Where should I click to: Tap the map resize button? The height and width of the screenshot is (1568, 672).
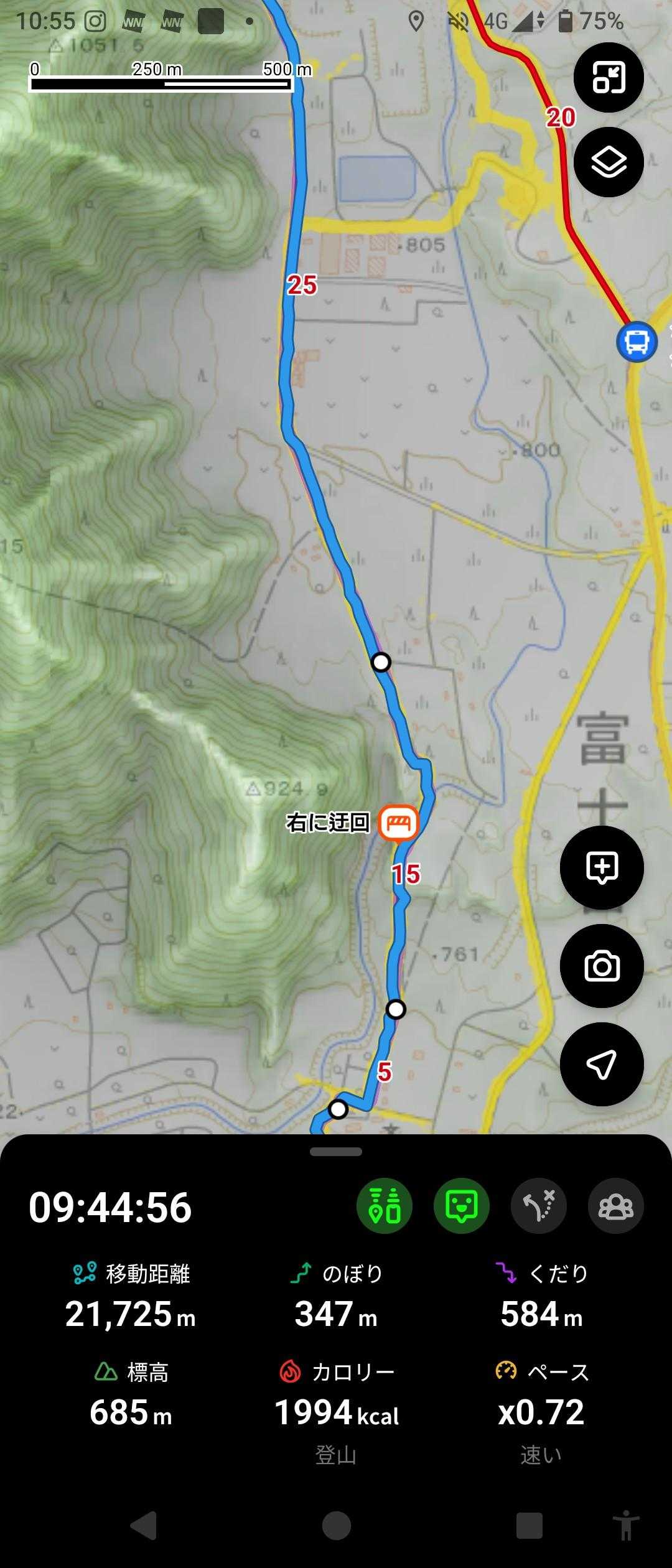(608, 78)
